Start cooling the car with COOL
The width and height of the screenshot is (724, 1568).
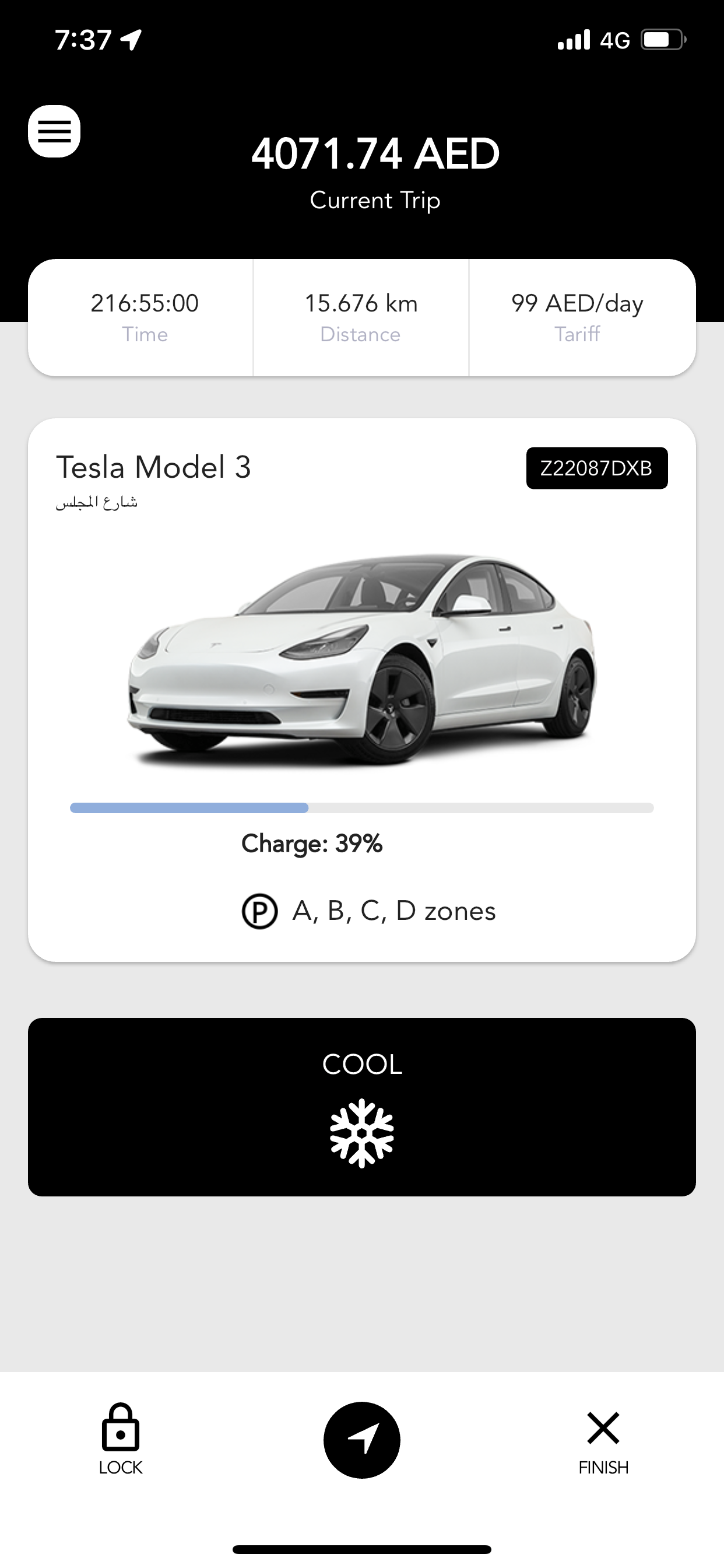(x=362, y=1107)
